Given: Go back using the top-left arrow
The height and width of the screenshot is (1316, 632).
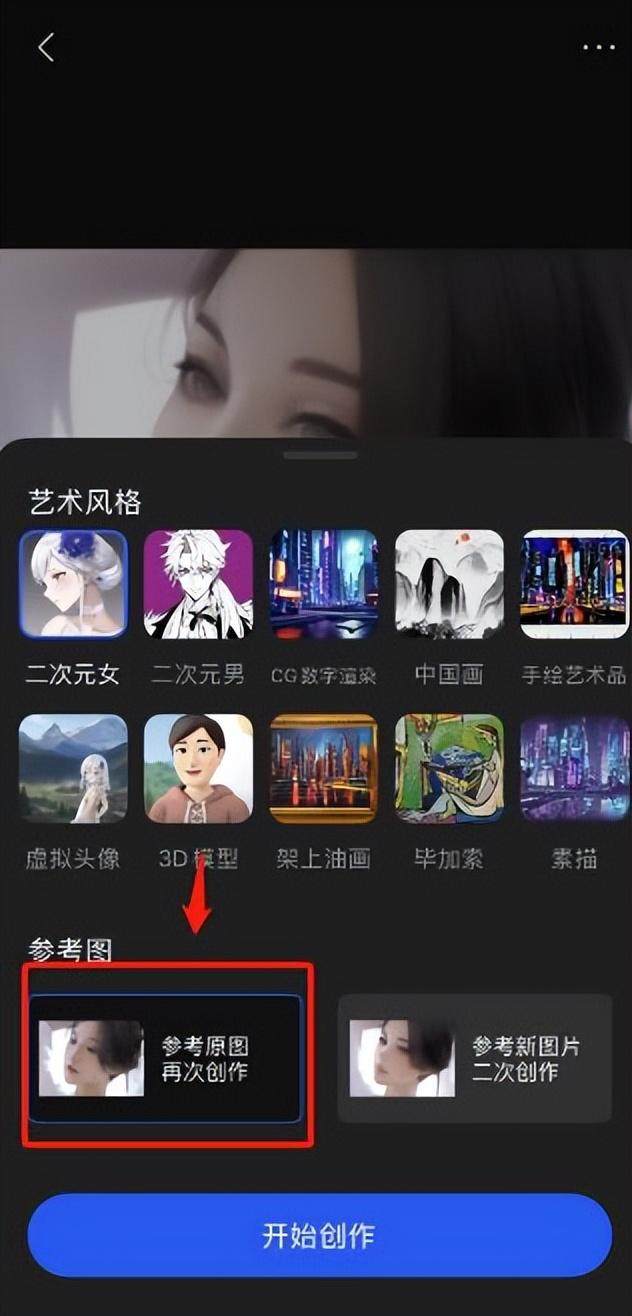Looking at the screenshot, I should pyautogui.click(x=46, y=47).
